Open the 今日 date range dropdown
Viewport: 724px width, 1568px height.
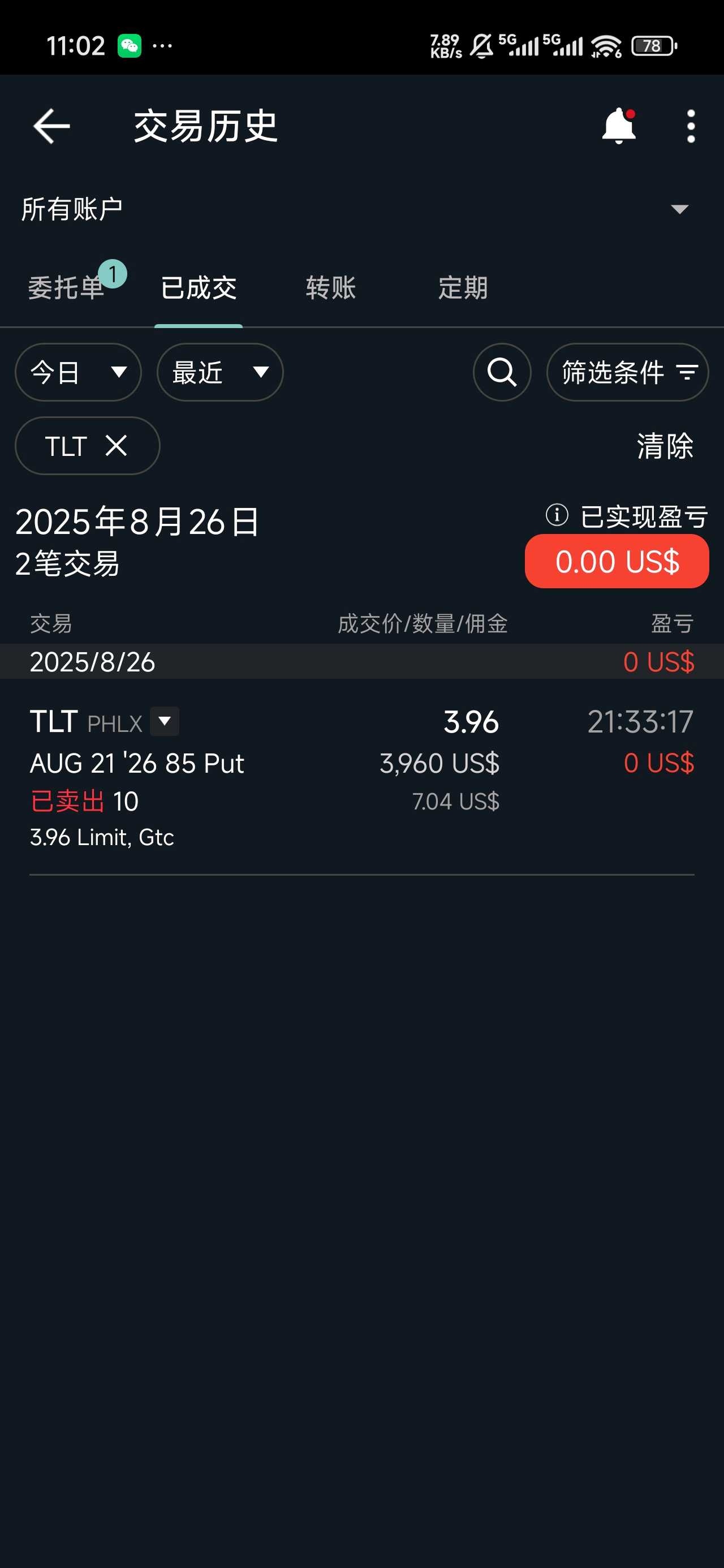tap(78, 373)
